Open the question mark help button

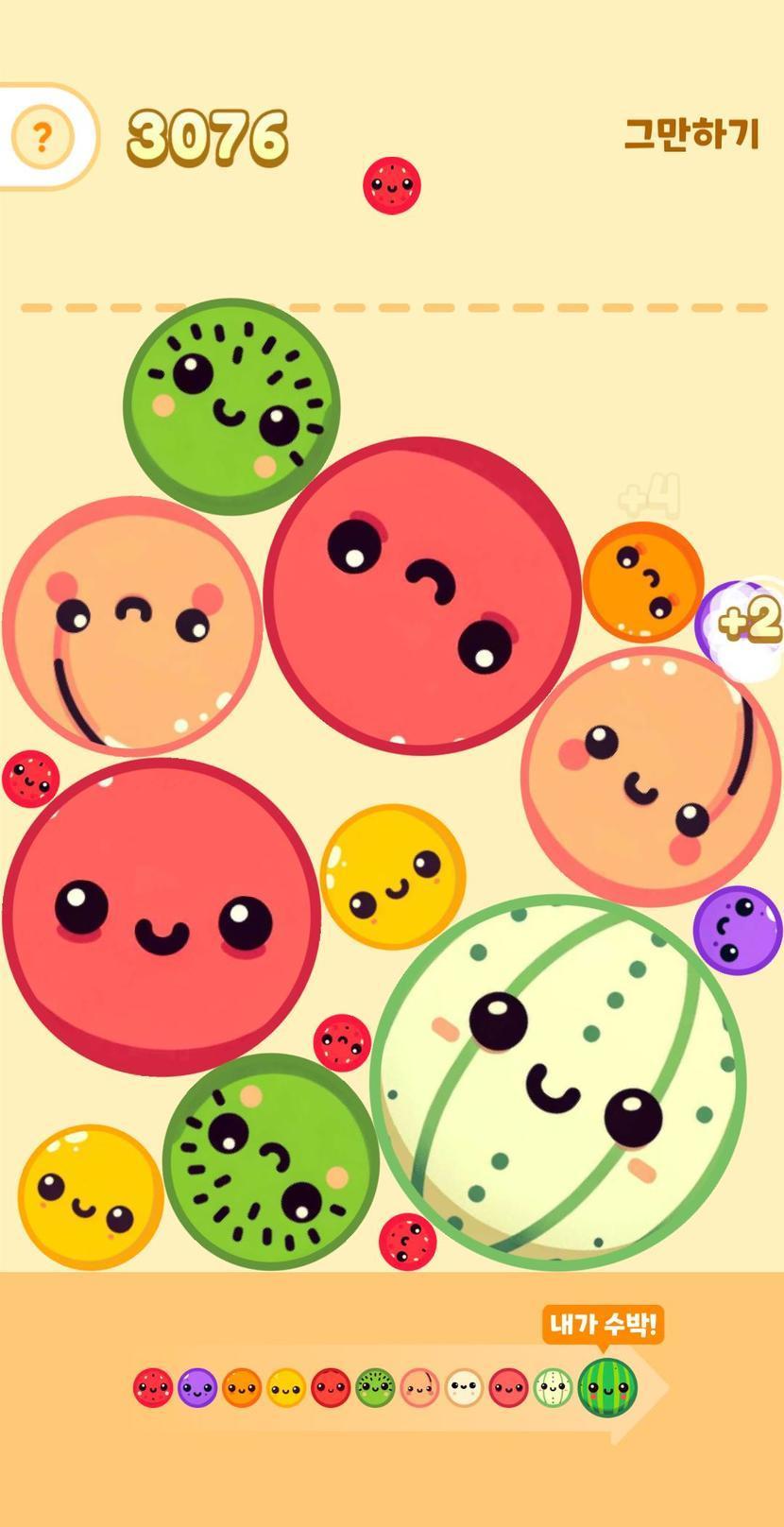(x=42, y=138)
